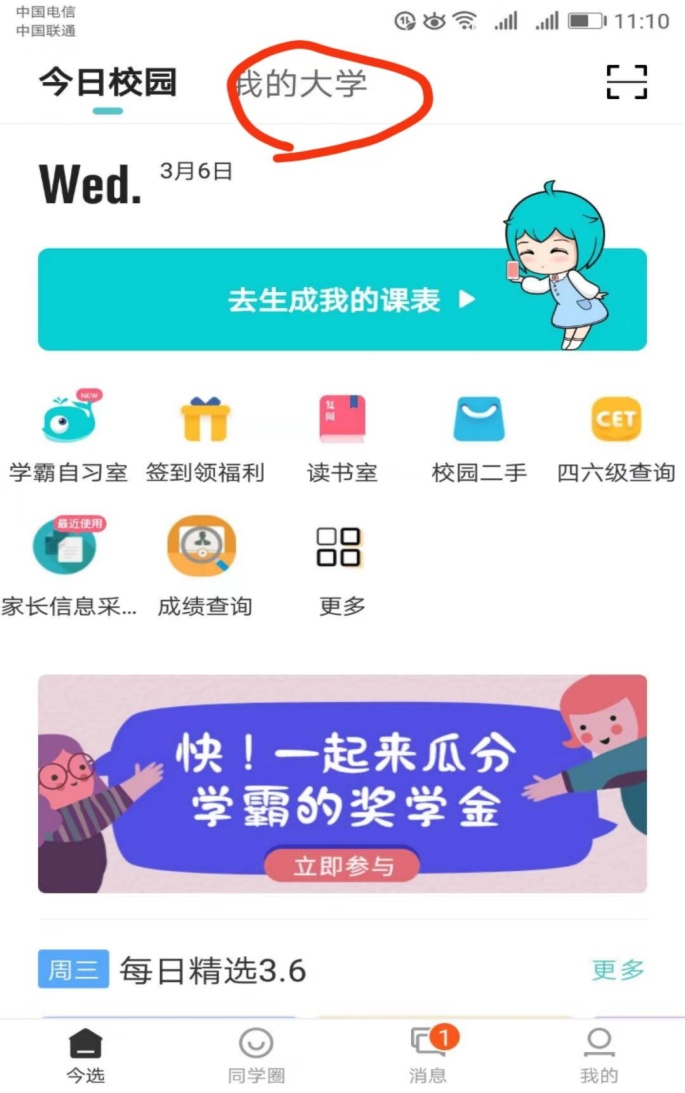Tap 立即参与 on the scholarship banner

[342, 866]
